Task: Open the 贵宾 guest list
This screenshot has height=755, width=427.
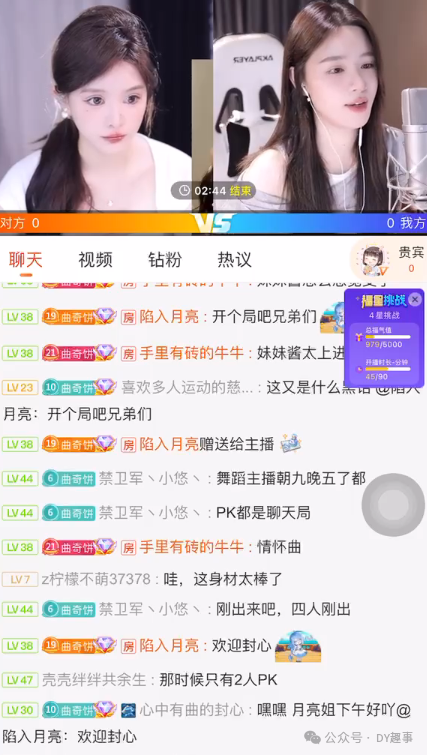Action: click(x=389, y=260)
